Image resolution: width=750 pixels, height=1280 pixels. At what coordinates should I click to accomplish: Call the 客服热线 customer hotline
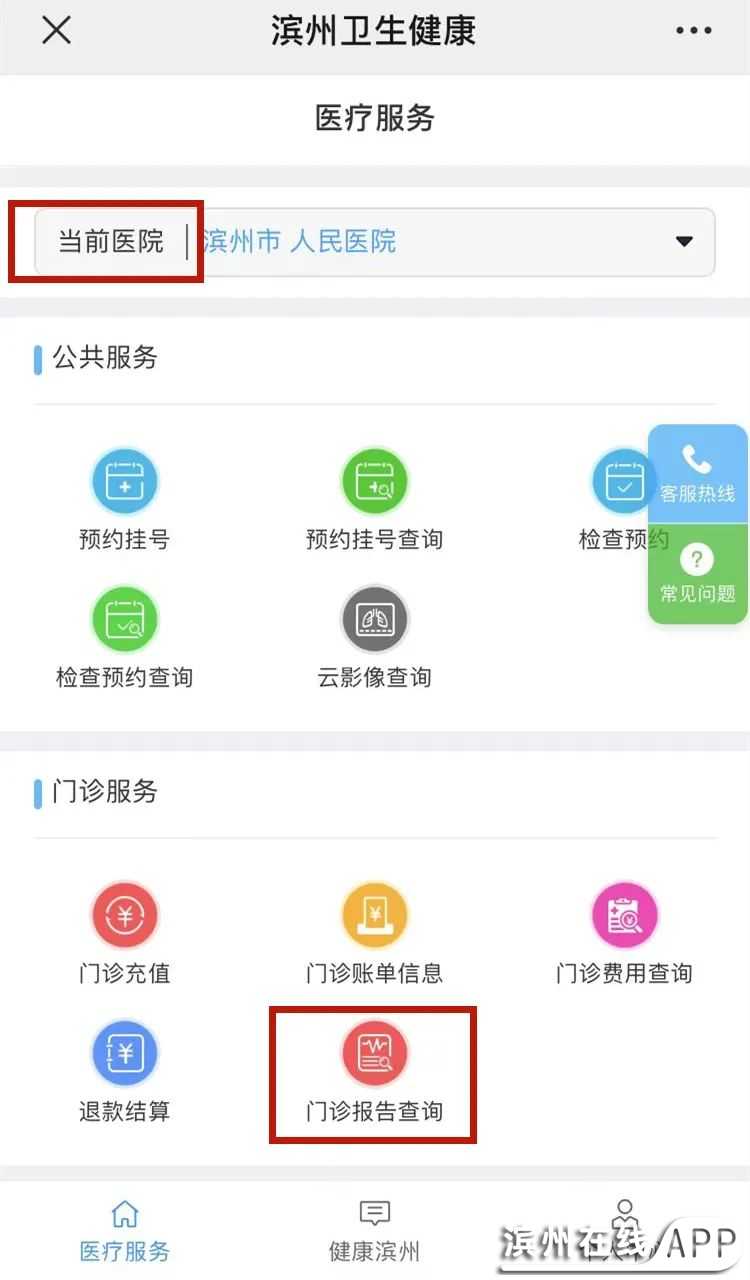[697, 474]
